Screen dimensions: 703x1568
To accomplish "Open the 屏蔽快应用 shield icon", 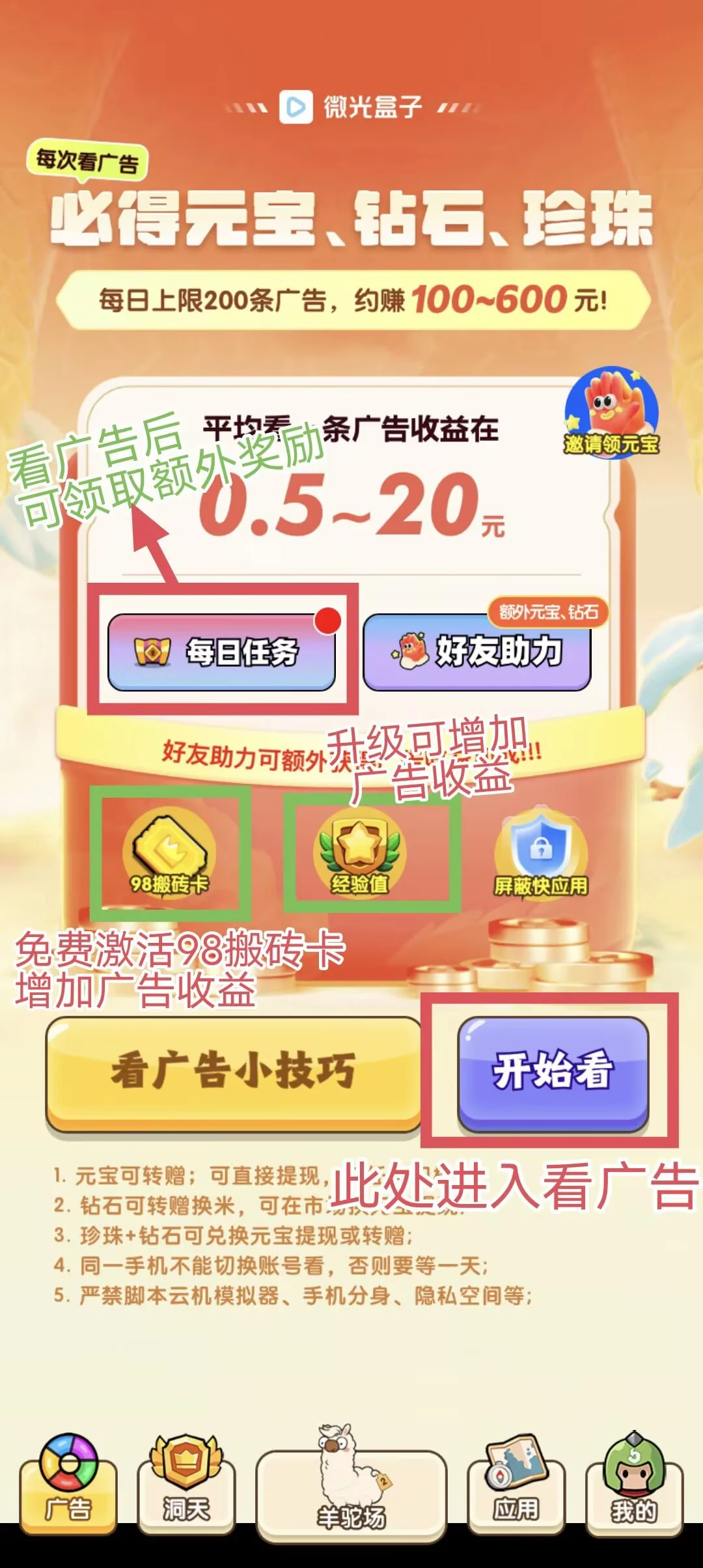I will click(541, 854).
